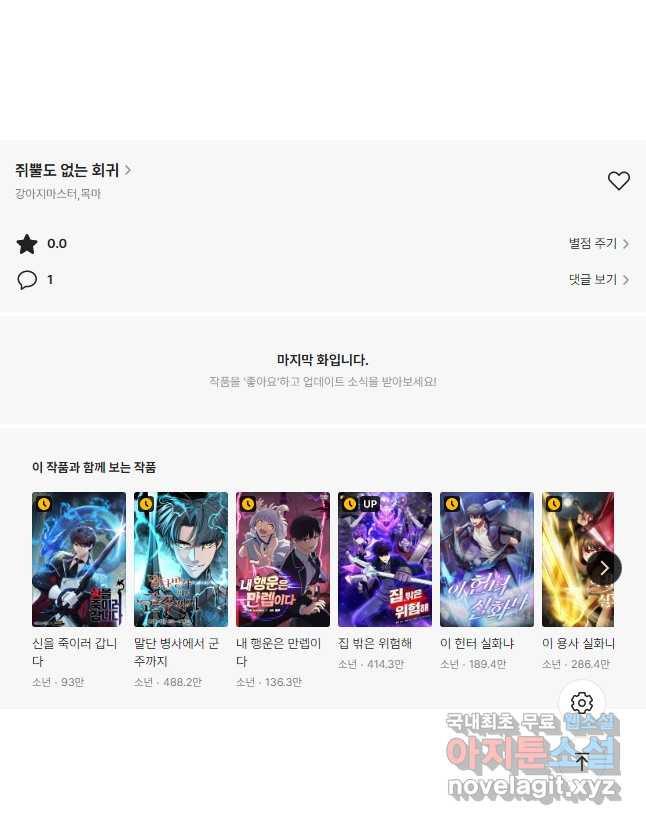The height and width of the screenshot is (825, 646).
Task: Jump back to top with the arrow button
Action: 582,762
